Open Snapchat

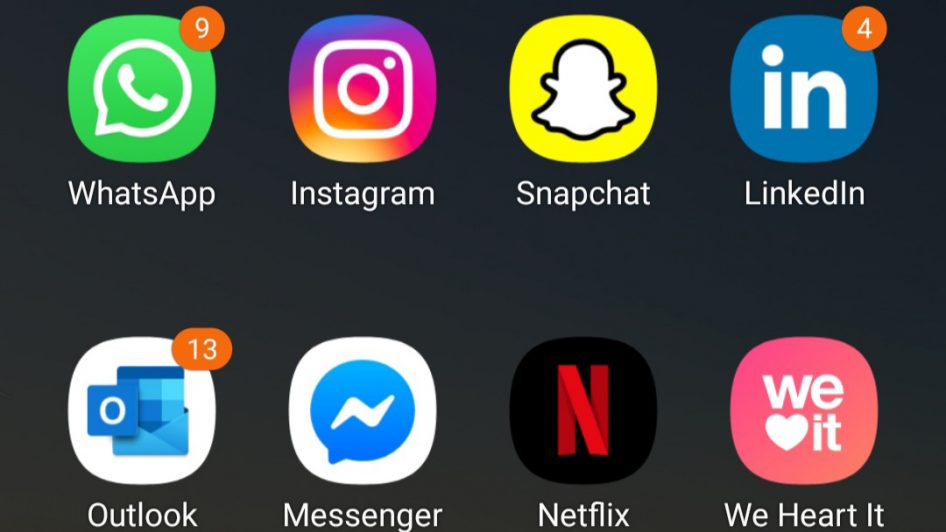tap(583, 88)
